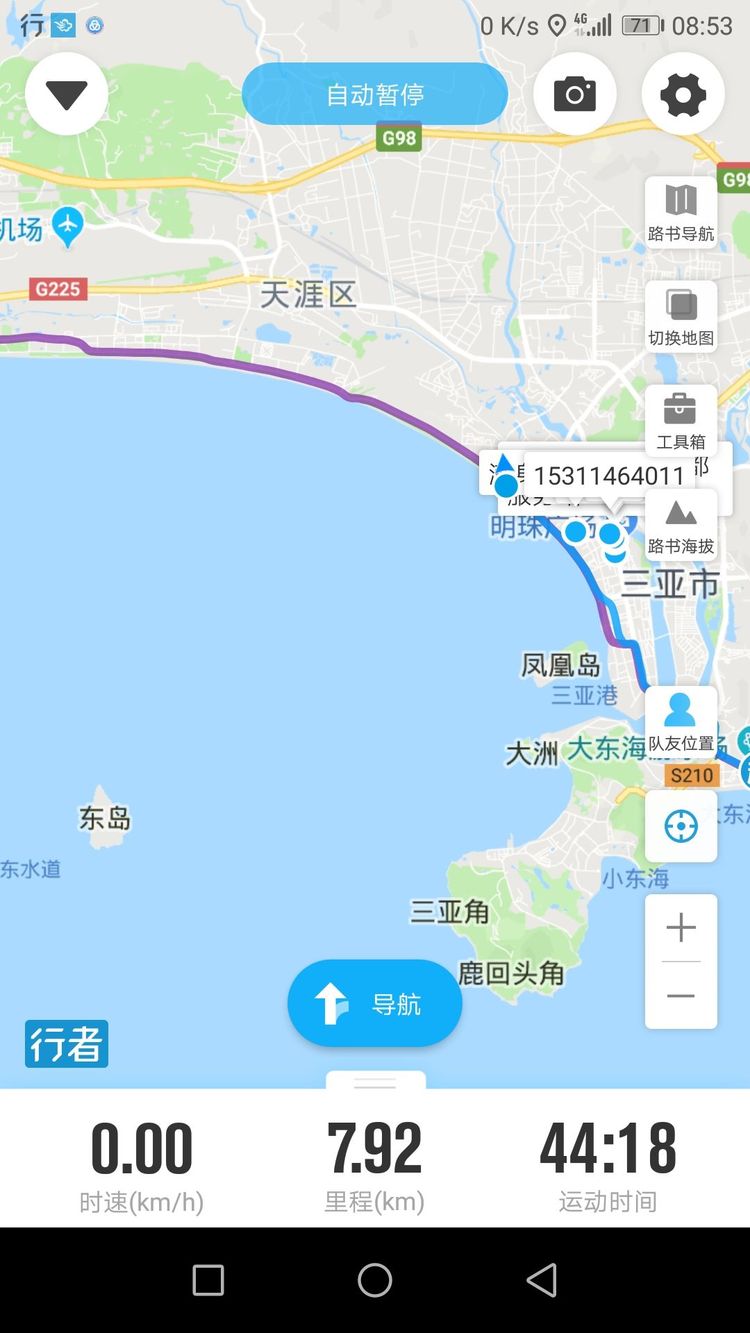Go back using the system back button
Image resolution: width=750 pixels, height=1333 pixels.
[x=541, y=1280]
